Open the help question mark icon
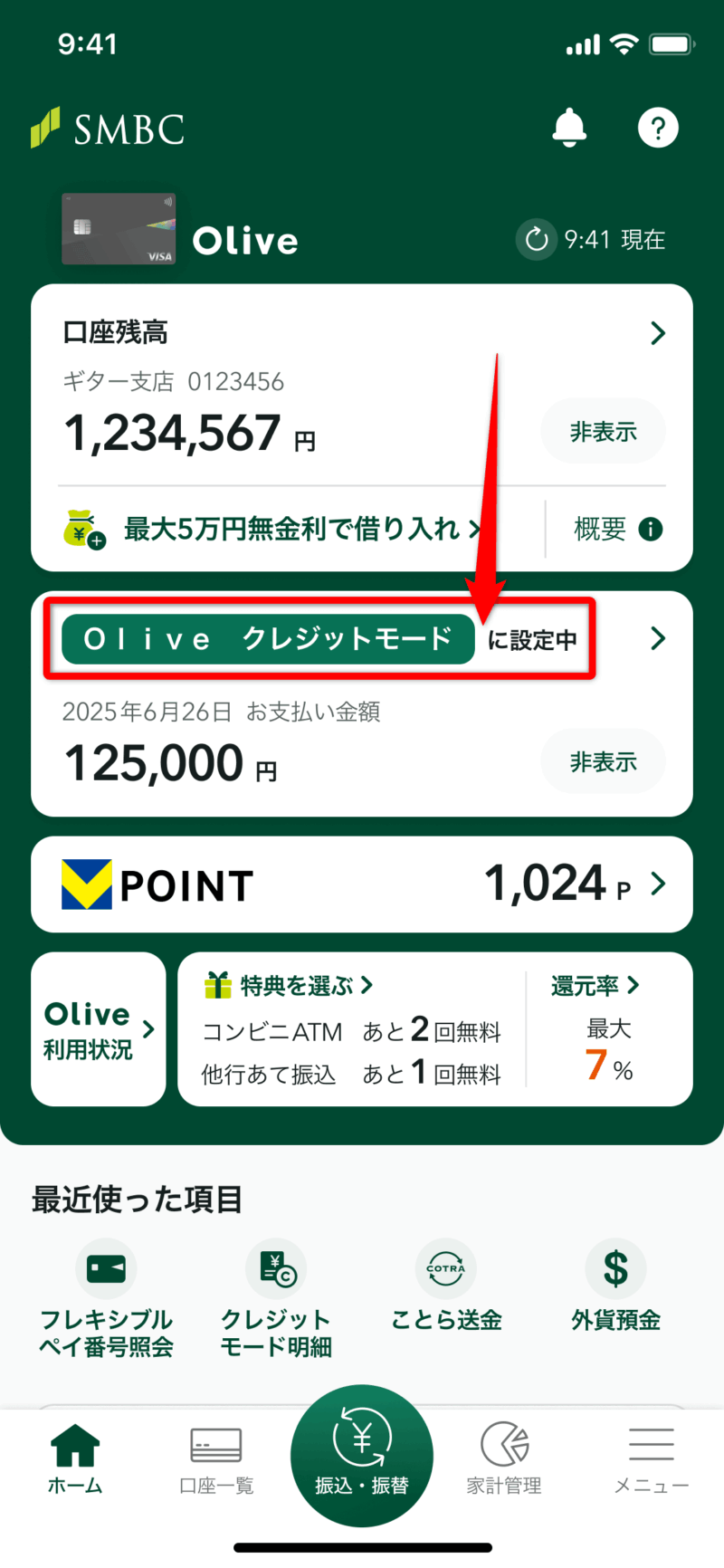The width and height of the screenshot is (724, 1568). point(658,128)
